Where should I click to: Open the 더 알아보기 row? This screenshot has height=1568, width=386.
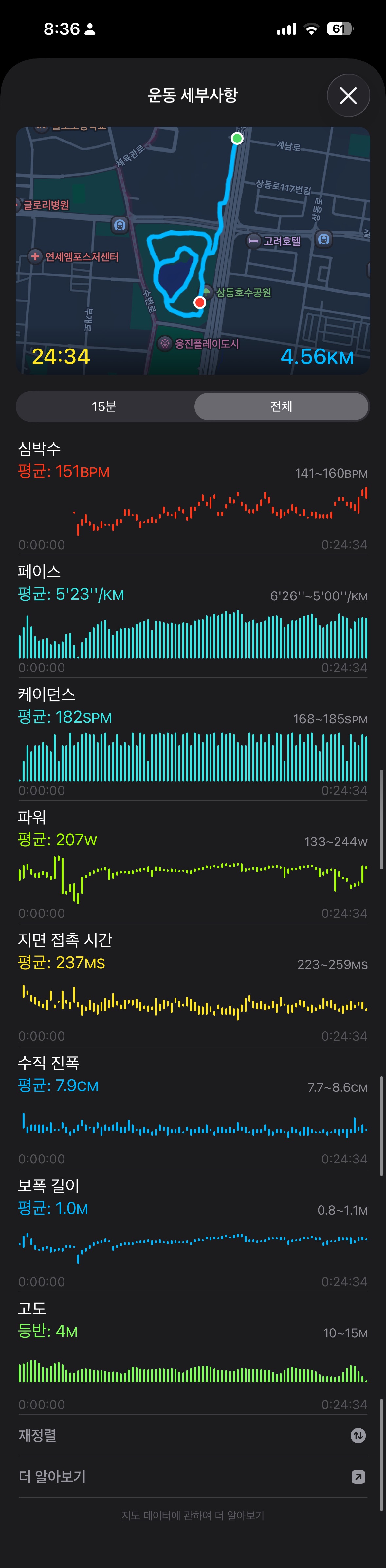click(x=193, y=1477)
